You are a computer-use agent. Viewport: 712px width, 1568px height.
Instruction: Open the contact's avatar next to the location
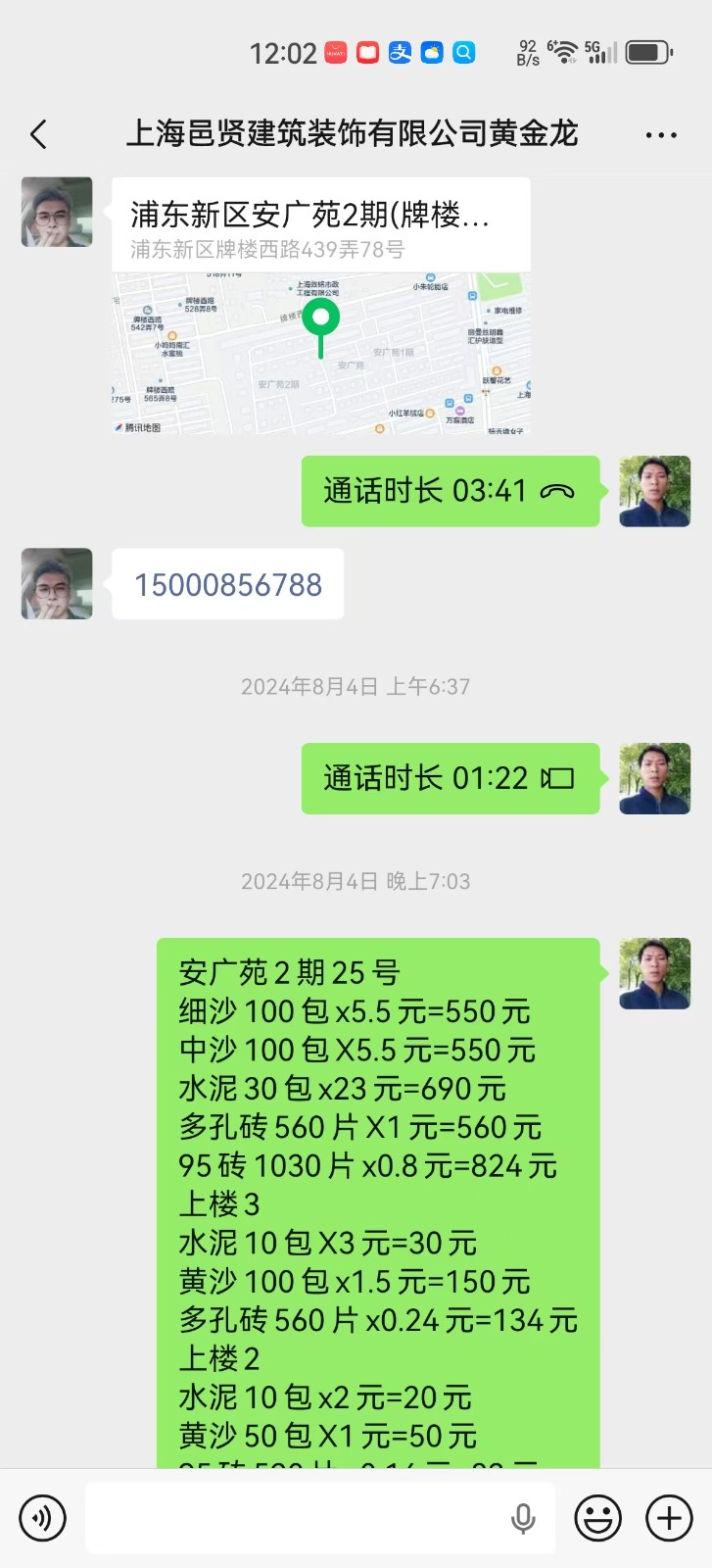coord(57,212)
